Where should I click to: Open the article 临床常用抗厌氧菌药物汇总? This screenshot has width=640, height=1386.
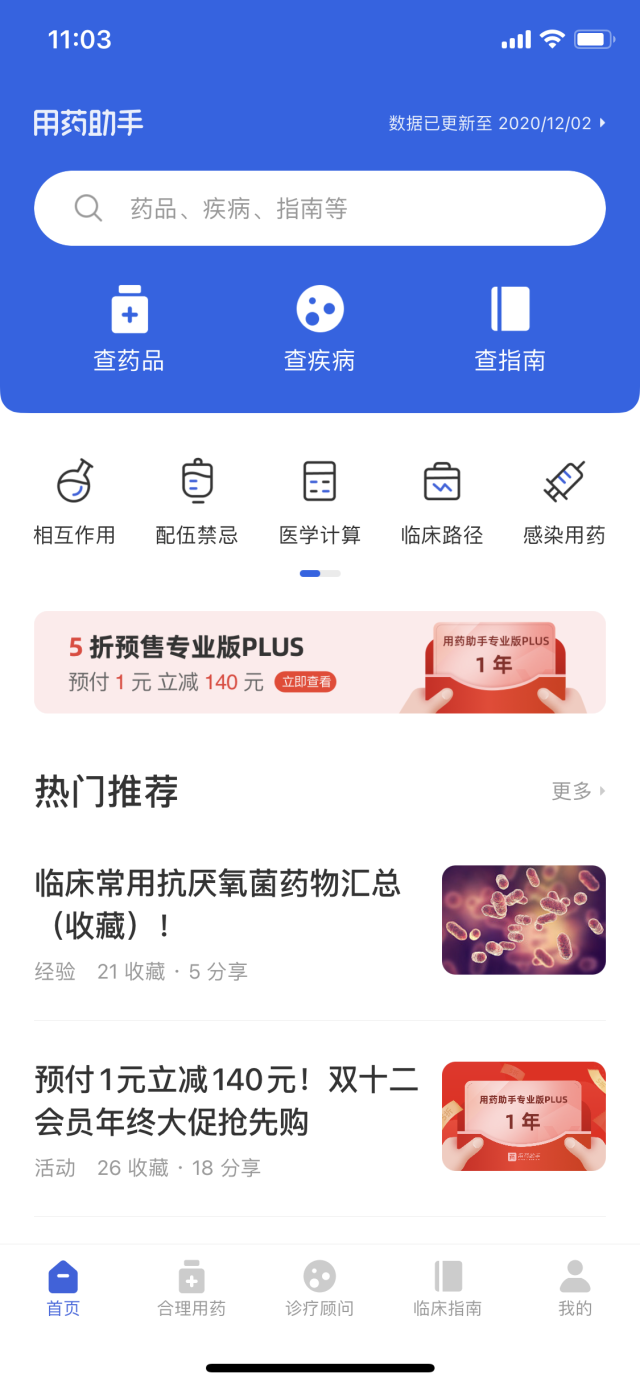(x=218, y=904)
